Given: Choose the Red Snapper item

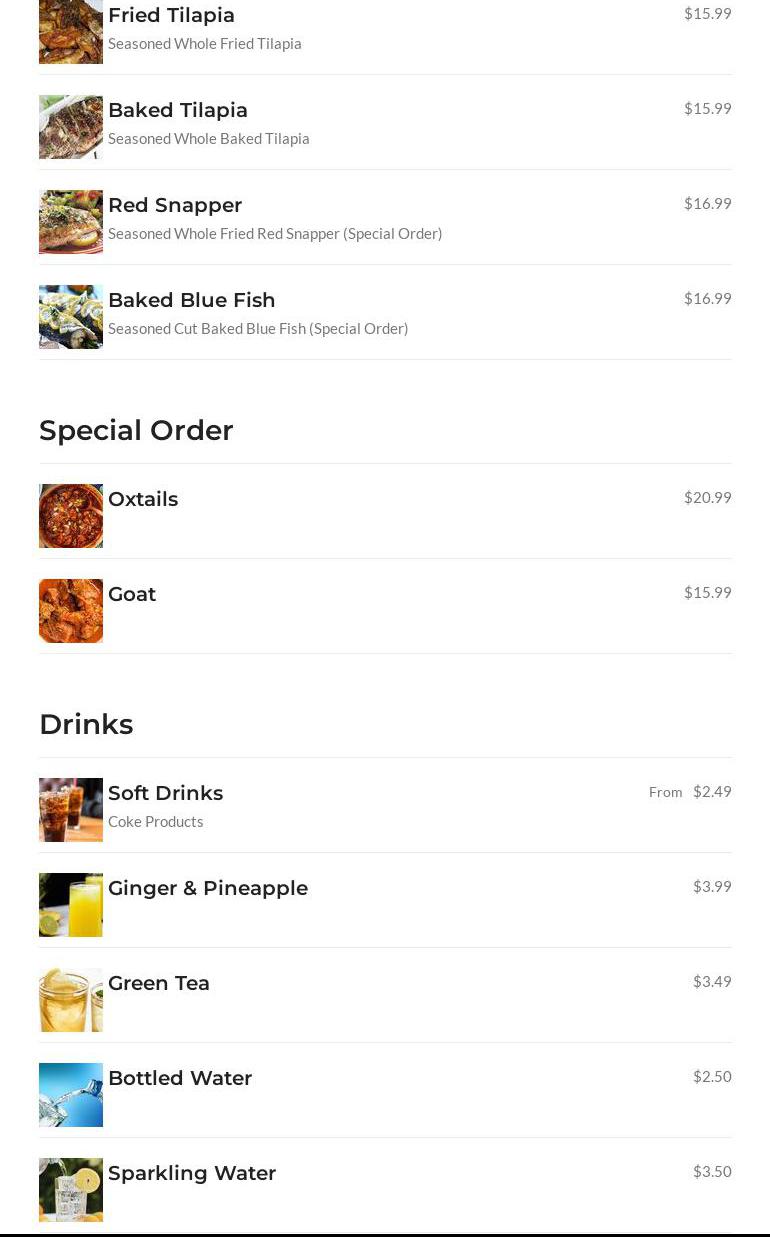Looking at the screenshot, I should 175,205.
